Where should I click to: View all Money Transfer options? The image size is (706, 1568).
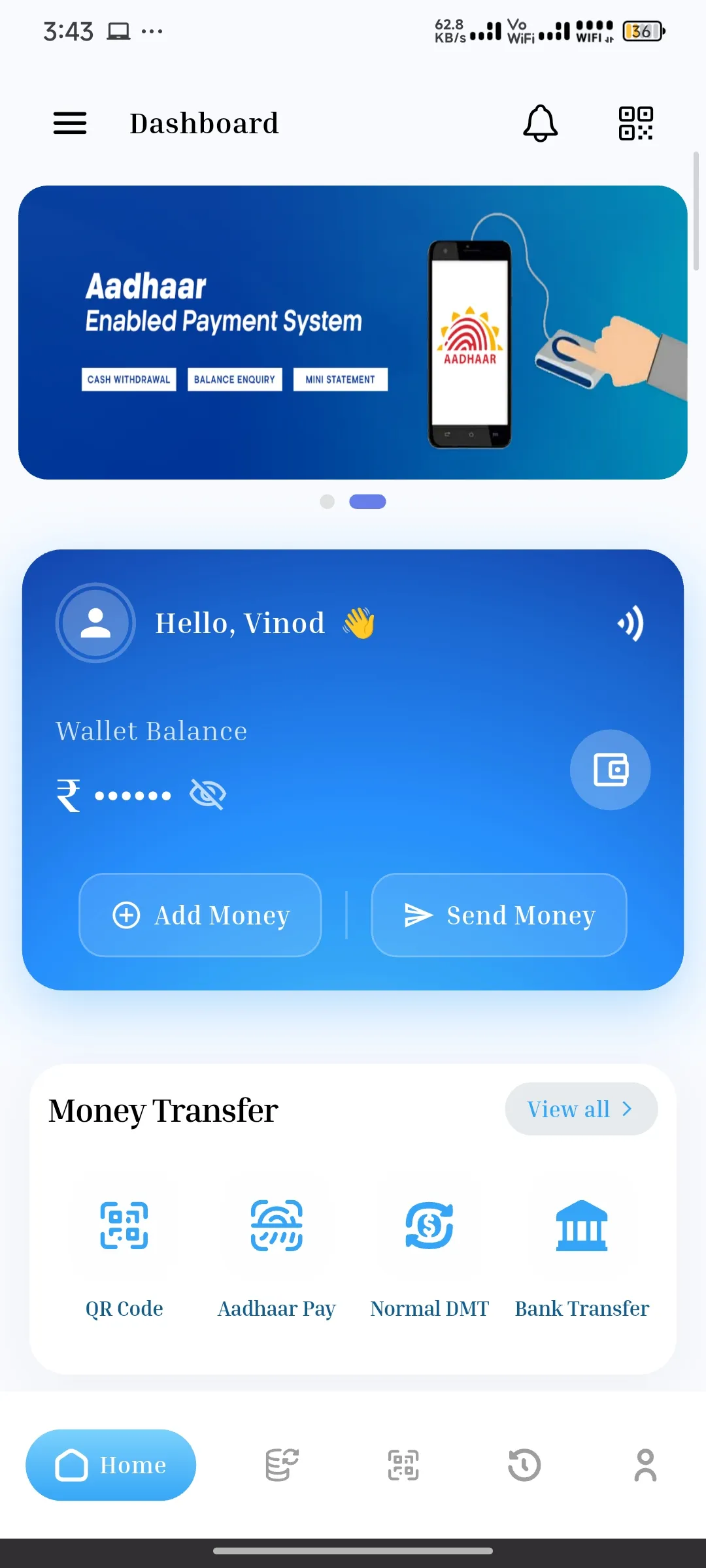[x=580, y=1109]
